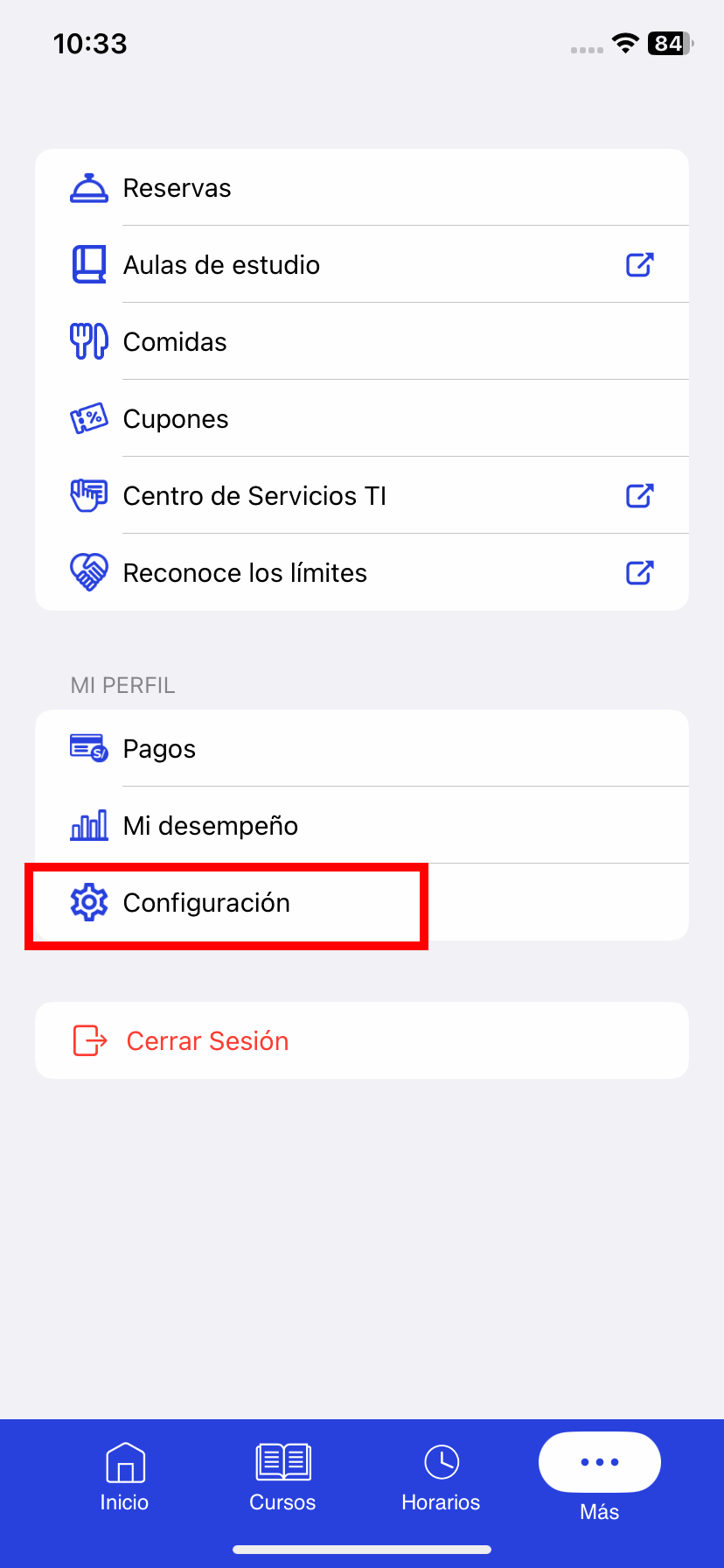Switch to the Cursos tab
The height and width of the screenshot is (1568, 724).
pos(282,1477)
